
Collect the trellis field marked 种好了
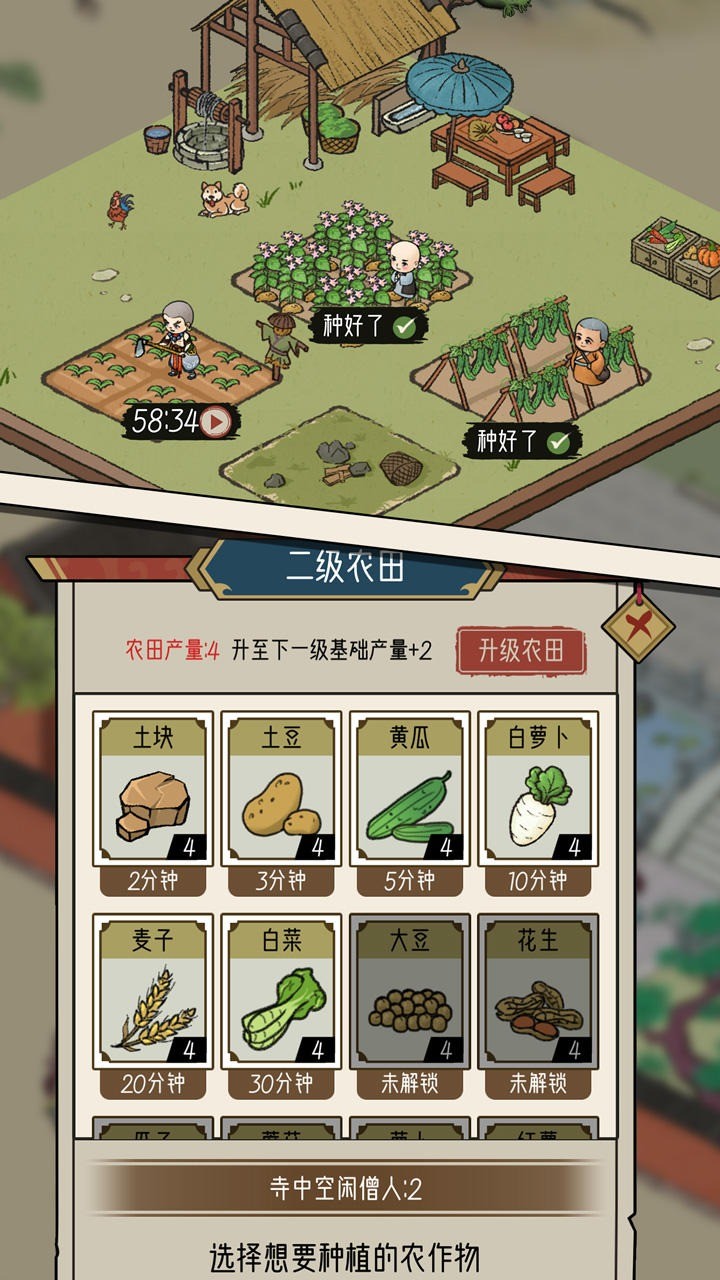522,441
